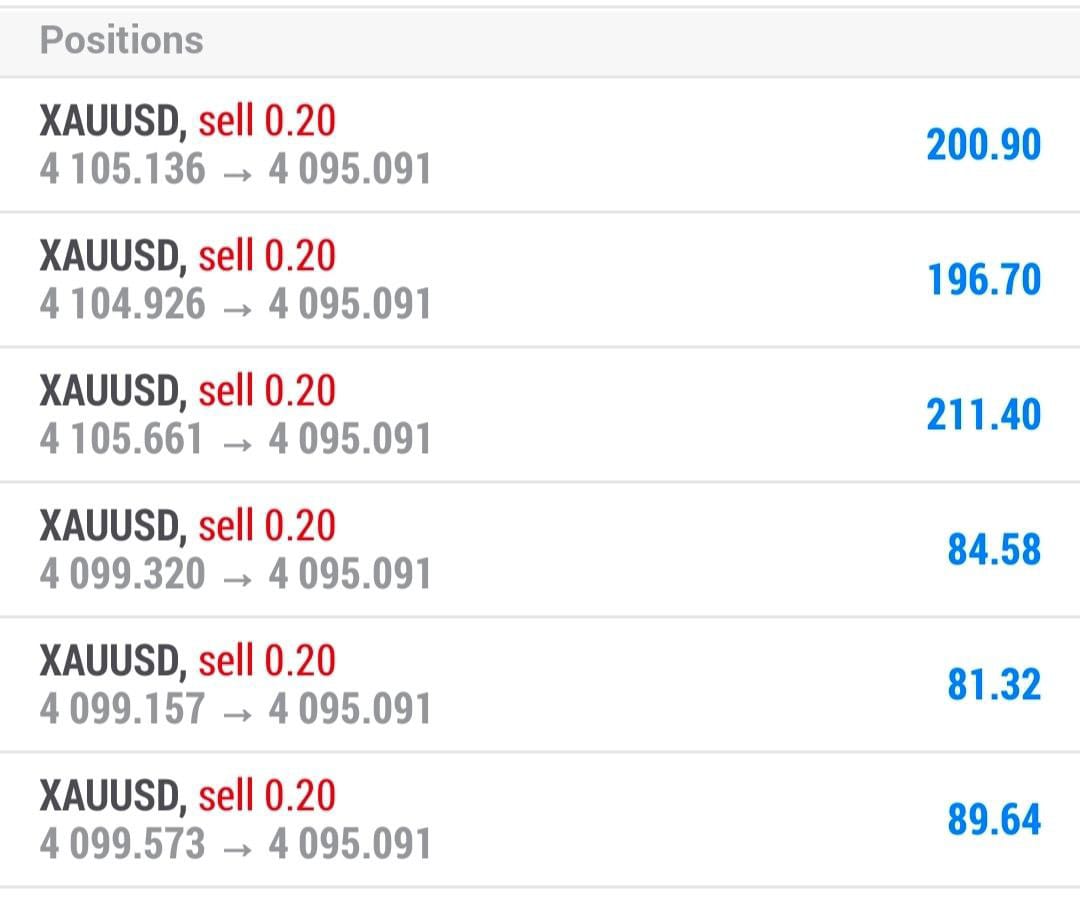The width and height of the screenshot is (1080, 910).
Task: Expand the position opened at 4 099.573
Action: coord(540,820)
